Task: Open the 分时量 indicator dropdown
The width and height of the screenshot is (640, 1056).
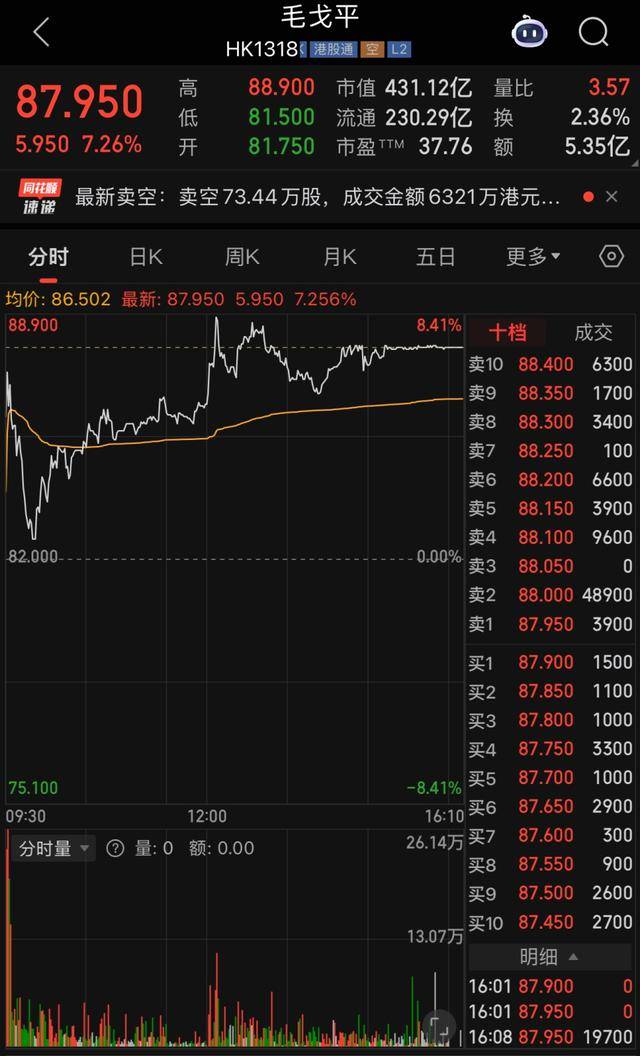Action: pyautogui.click(x=55, y=848)
